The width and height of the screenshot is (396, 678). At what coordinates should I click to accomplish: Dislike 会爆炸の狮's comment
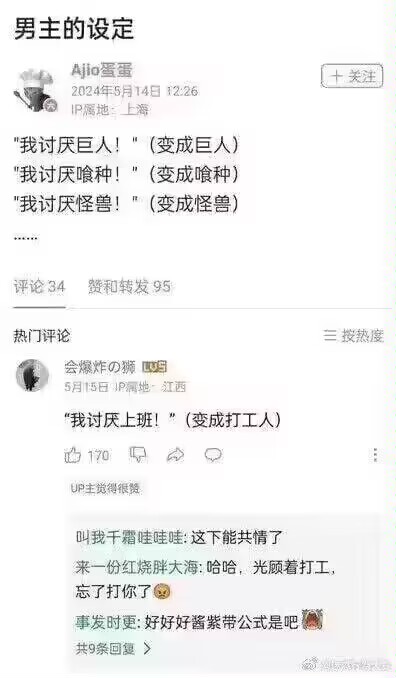tap(138, 454)
